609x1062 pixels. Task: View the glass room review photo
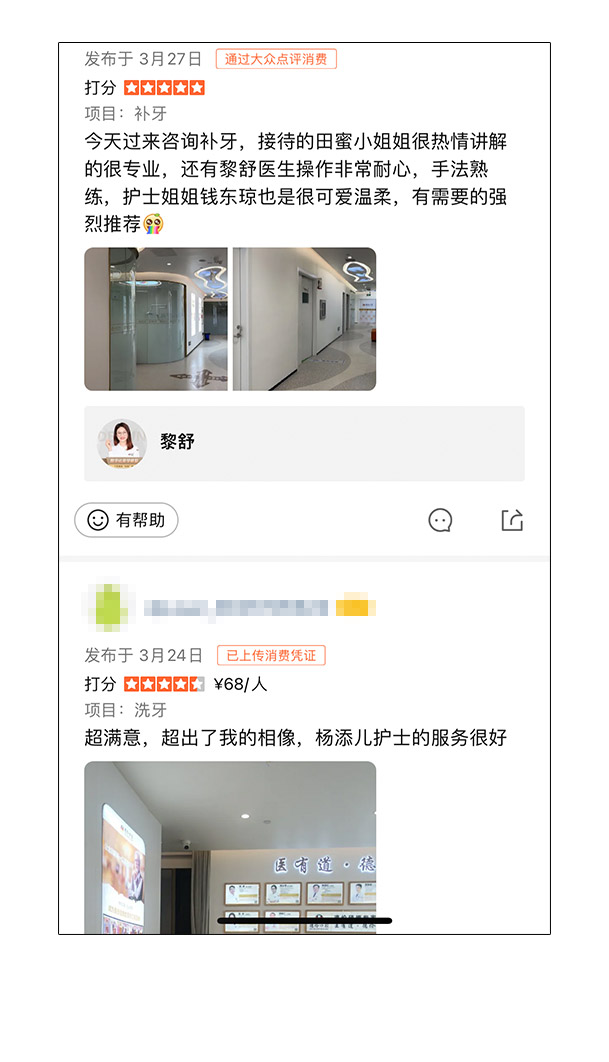155,319
